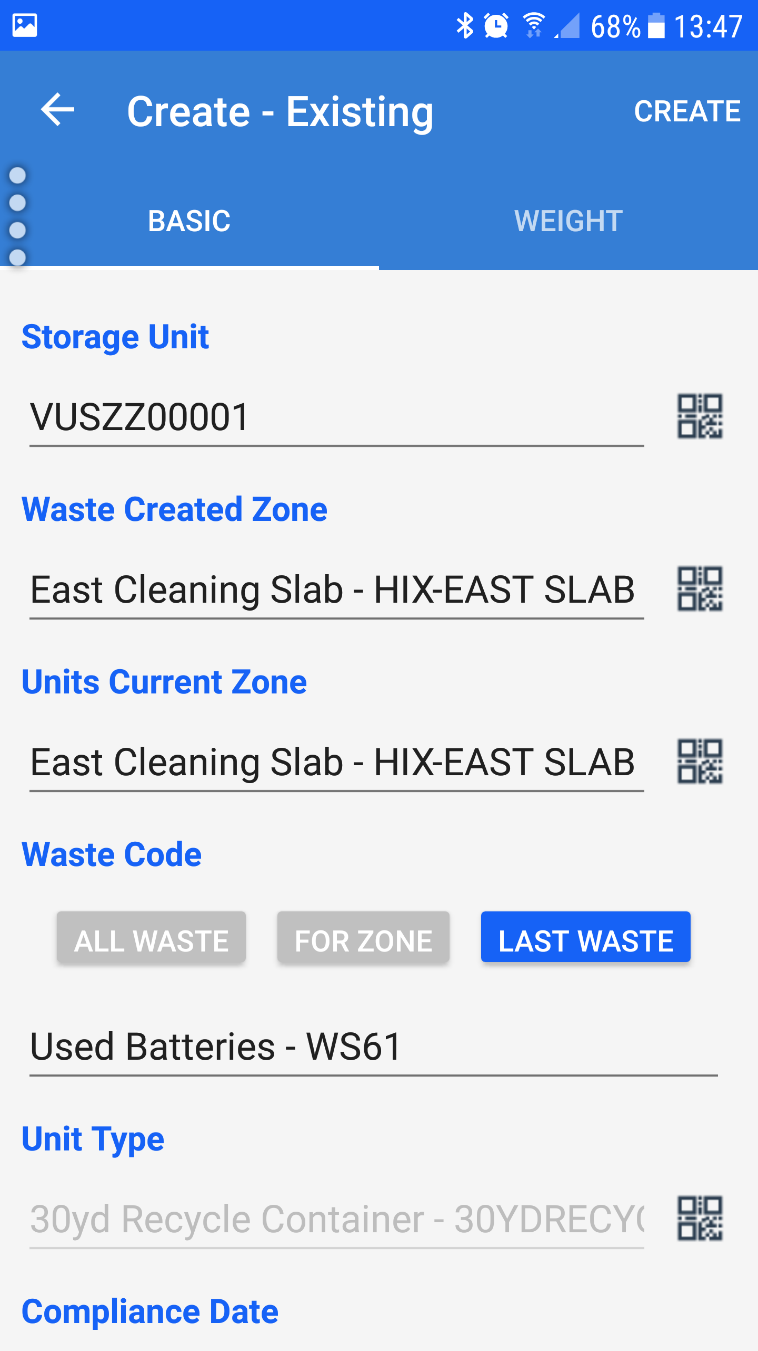Image resolution: width=758 pixels, height=1351 pixels.
Task: Tap the QR scan icon beside Unit Type
Action: (x=700, y=1218)
